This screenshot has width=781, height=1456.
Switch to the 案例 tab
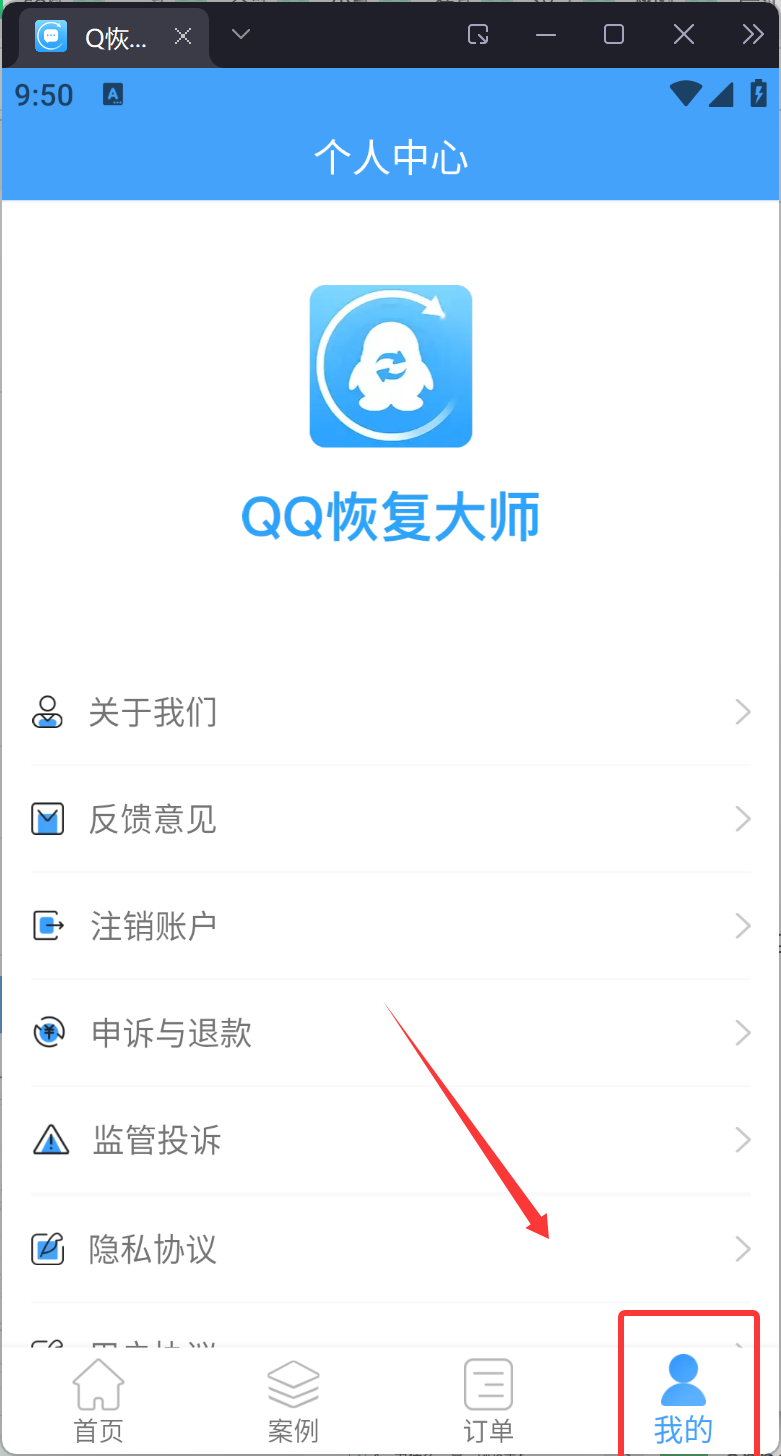click(x=293, y=1400)
